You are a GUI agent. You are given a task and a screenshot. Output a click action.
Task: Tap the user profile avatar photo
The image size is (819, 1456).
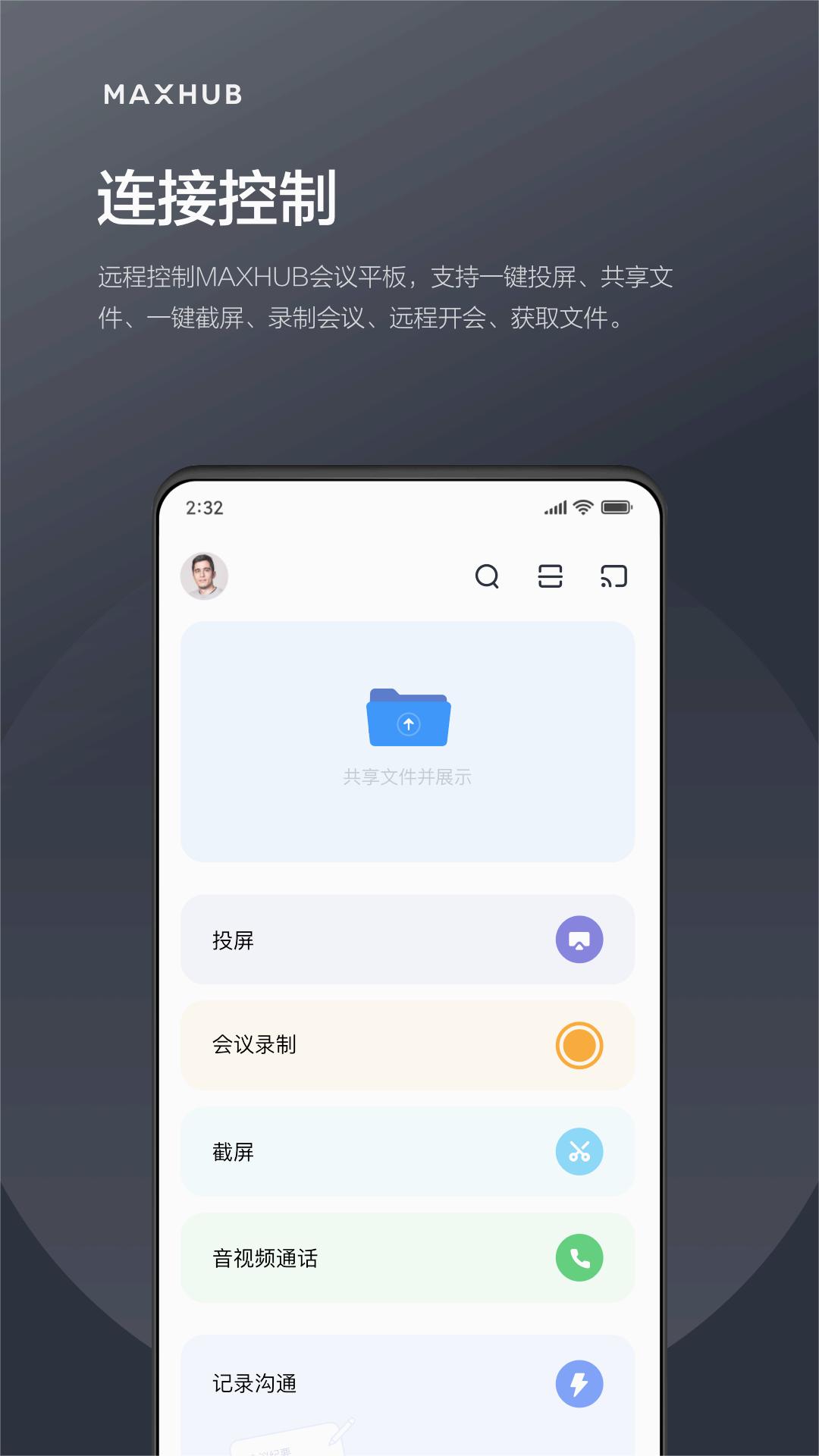[x=205, y=577]
